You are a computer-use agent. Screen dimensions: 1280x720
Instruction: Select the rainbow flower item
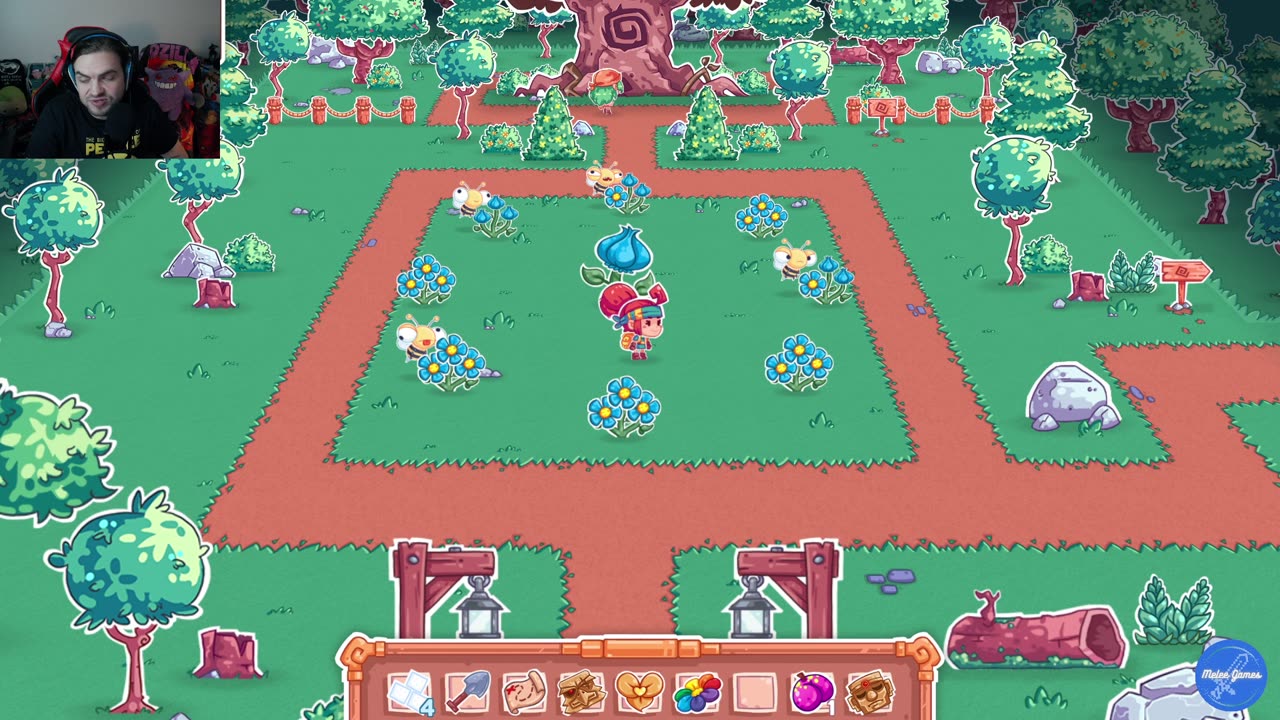[x=697, y=691]
